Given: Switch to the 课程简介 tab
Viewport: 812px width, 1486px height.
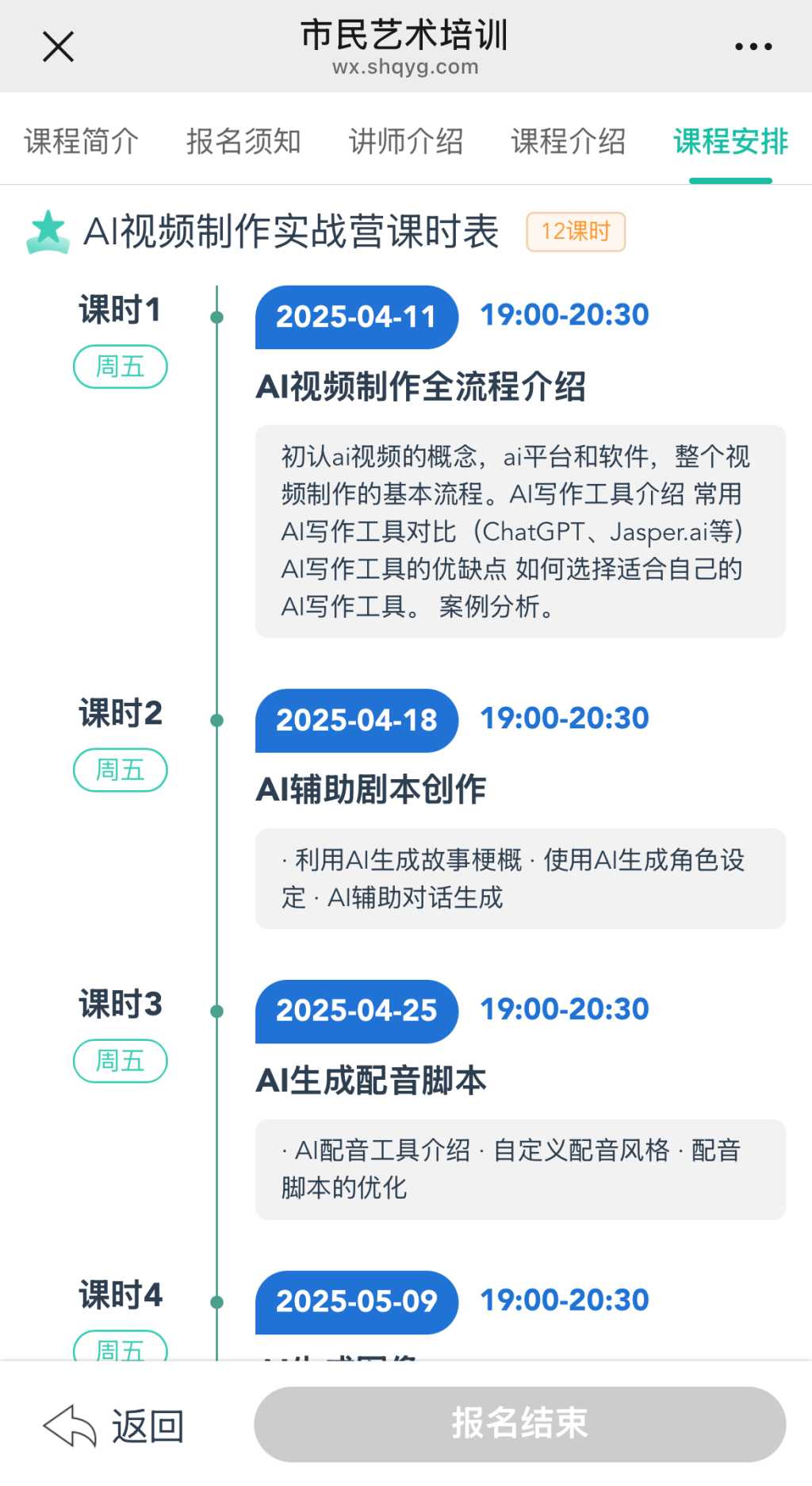Looking at the screenshot, I should coord(82,141).
